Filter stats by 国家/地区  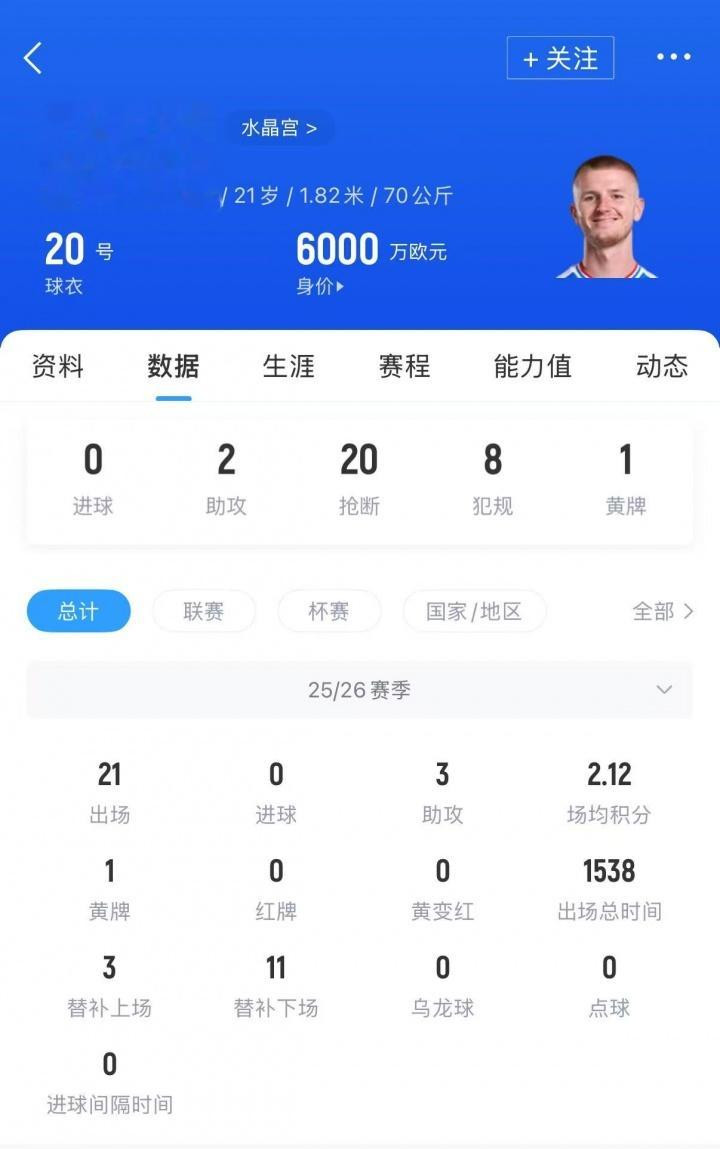(x=474, y=611)
